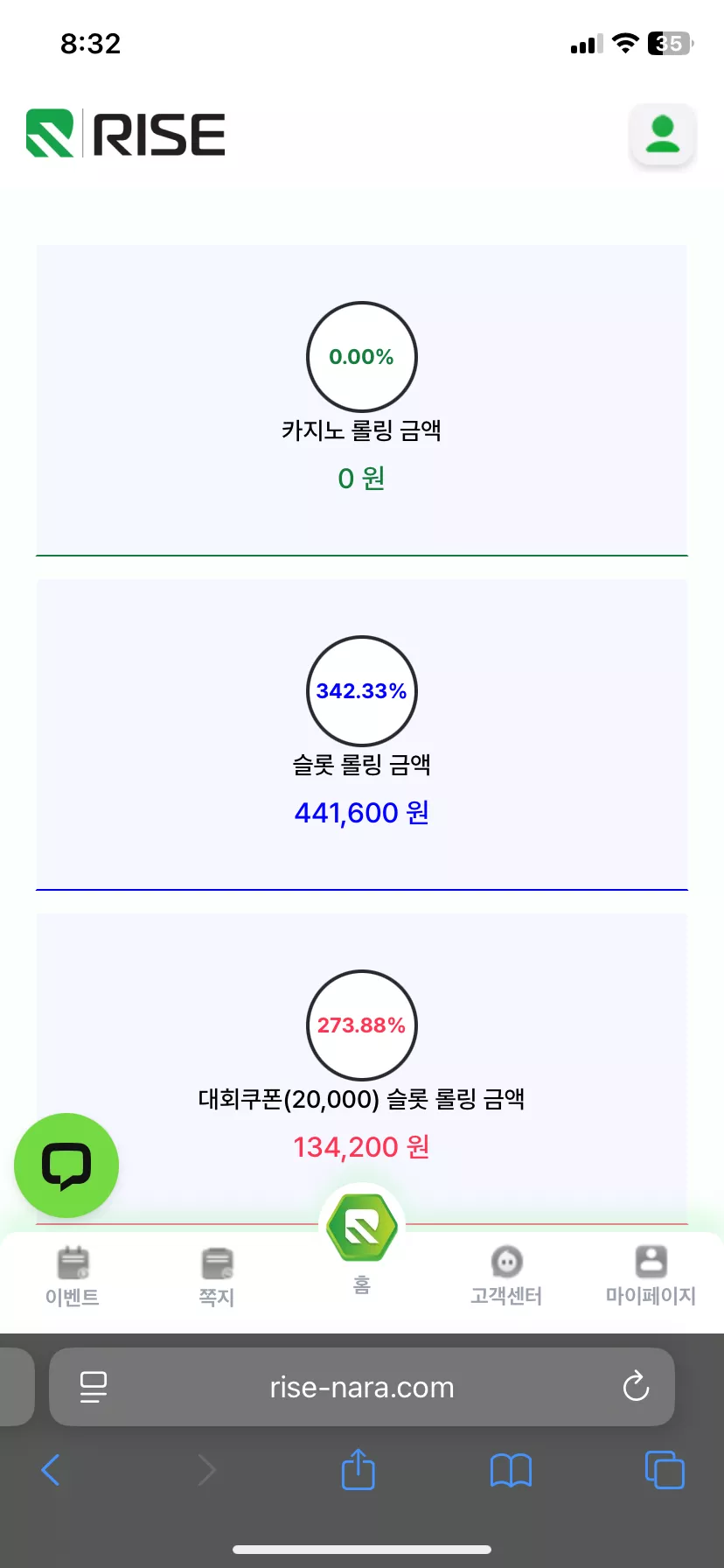Viewport: 724px width, 1568px height.
Task: Open the green live chat bubble
Action: click(66, 1165)
